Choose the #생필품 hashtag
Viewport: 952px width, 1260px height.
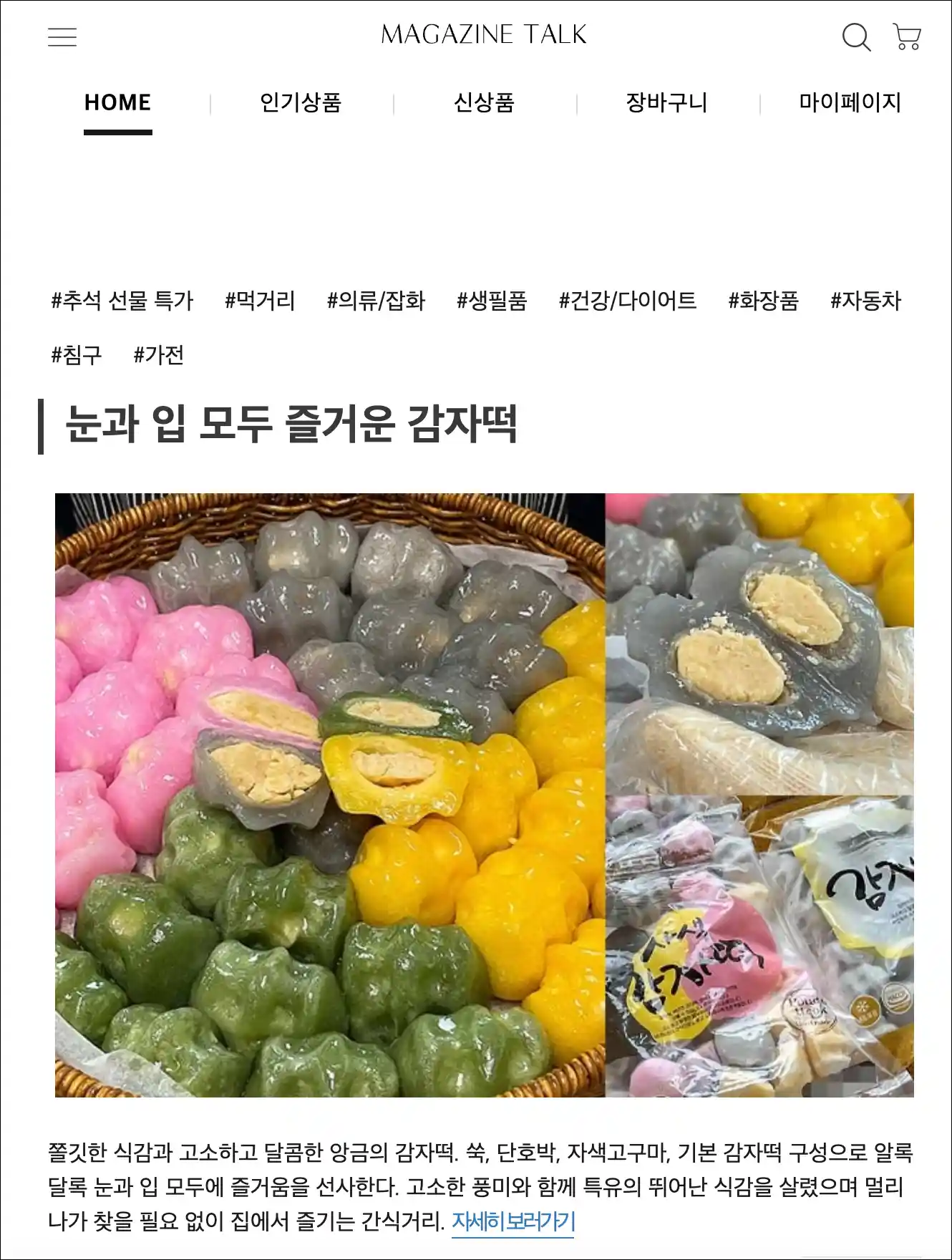(492, 301)
